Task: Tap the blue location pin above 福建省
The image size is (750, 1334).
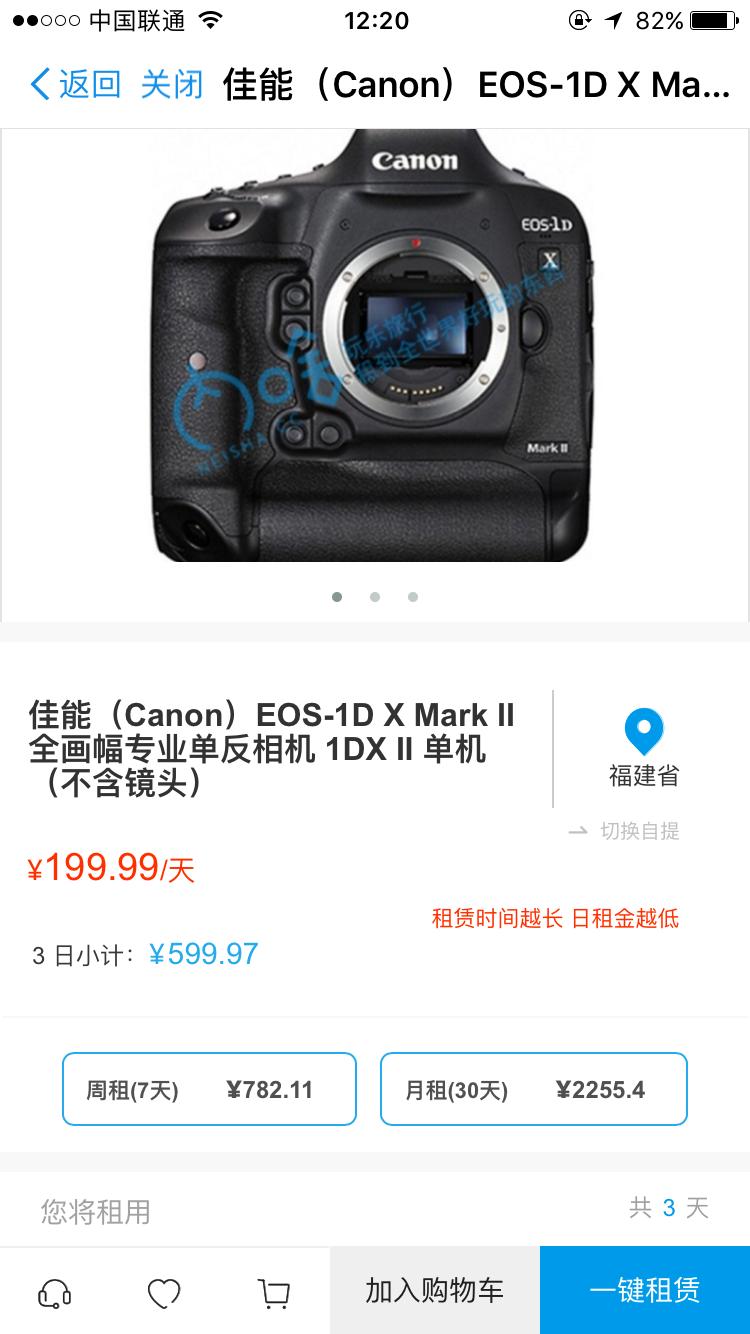Action: point(645,730)
